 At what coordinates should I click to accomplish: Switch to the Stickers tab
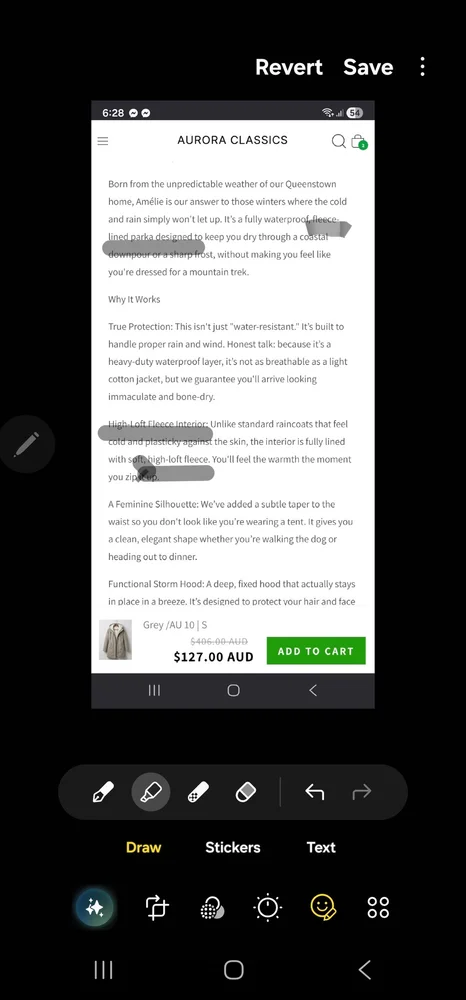[x=233, y=847]
